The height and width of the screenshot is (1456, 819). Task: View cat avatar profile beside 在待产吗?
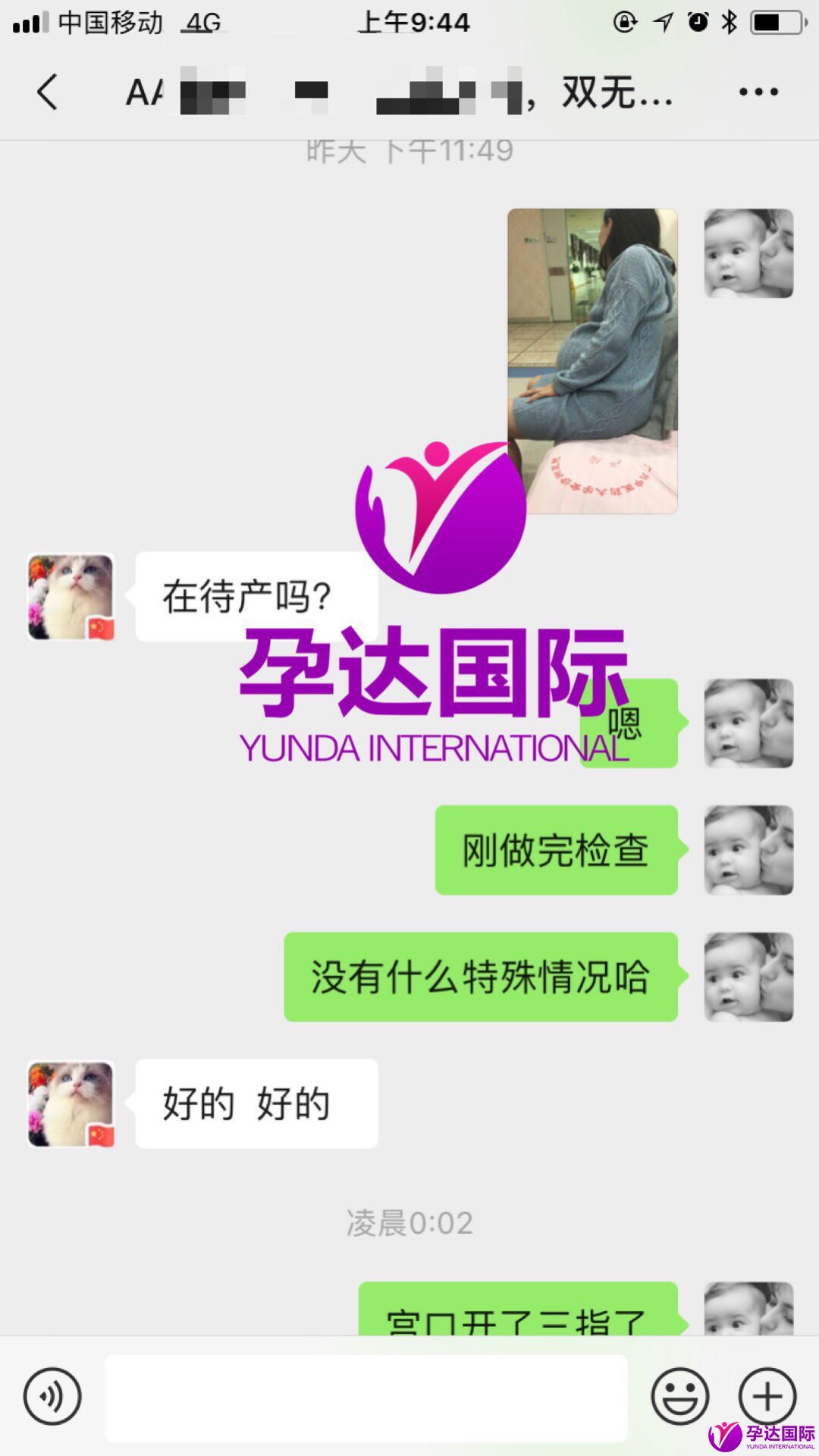click(71, 597)
